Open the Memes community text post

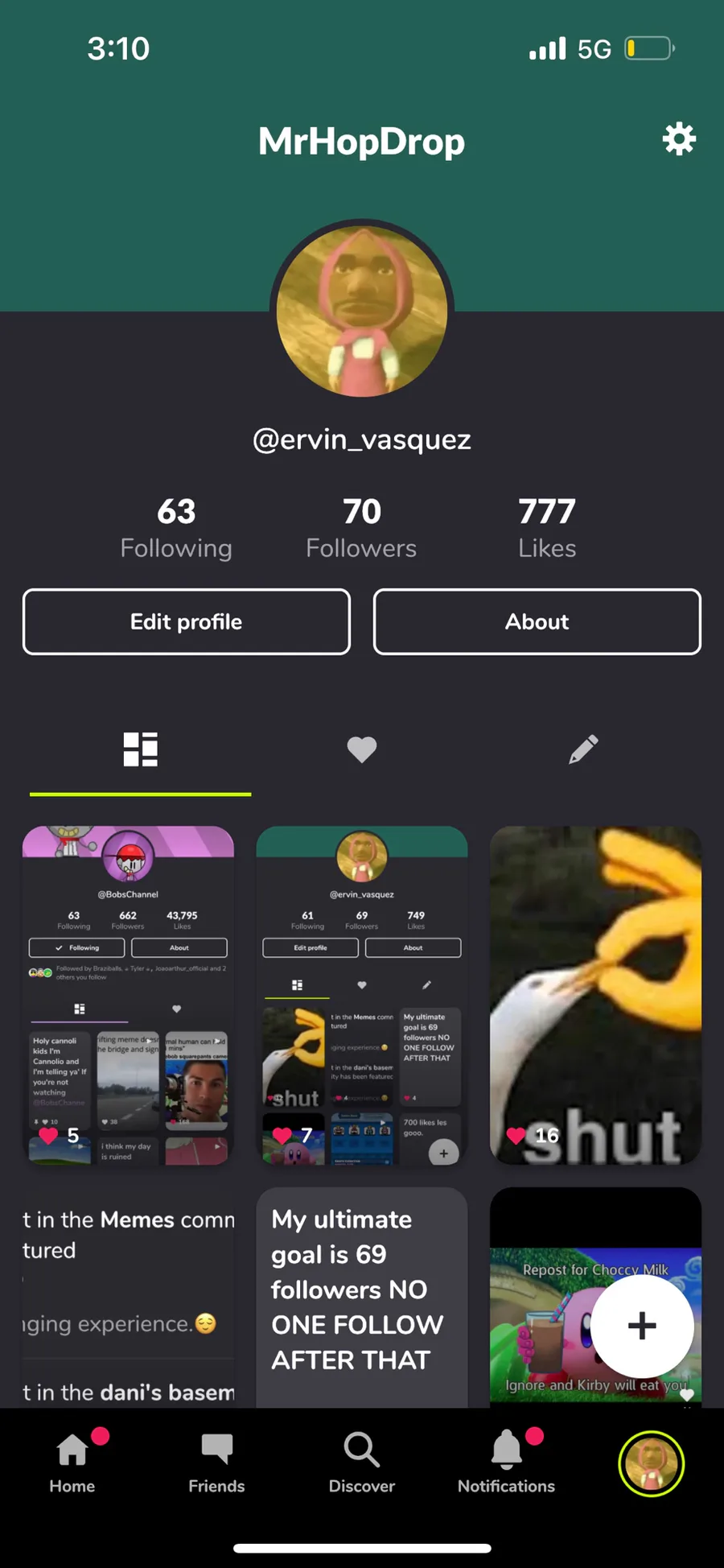coord(128,1296)
